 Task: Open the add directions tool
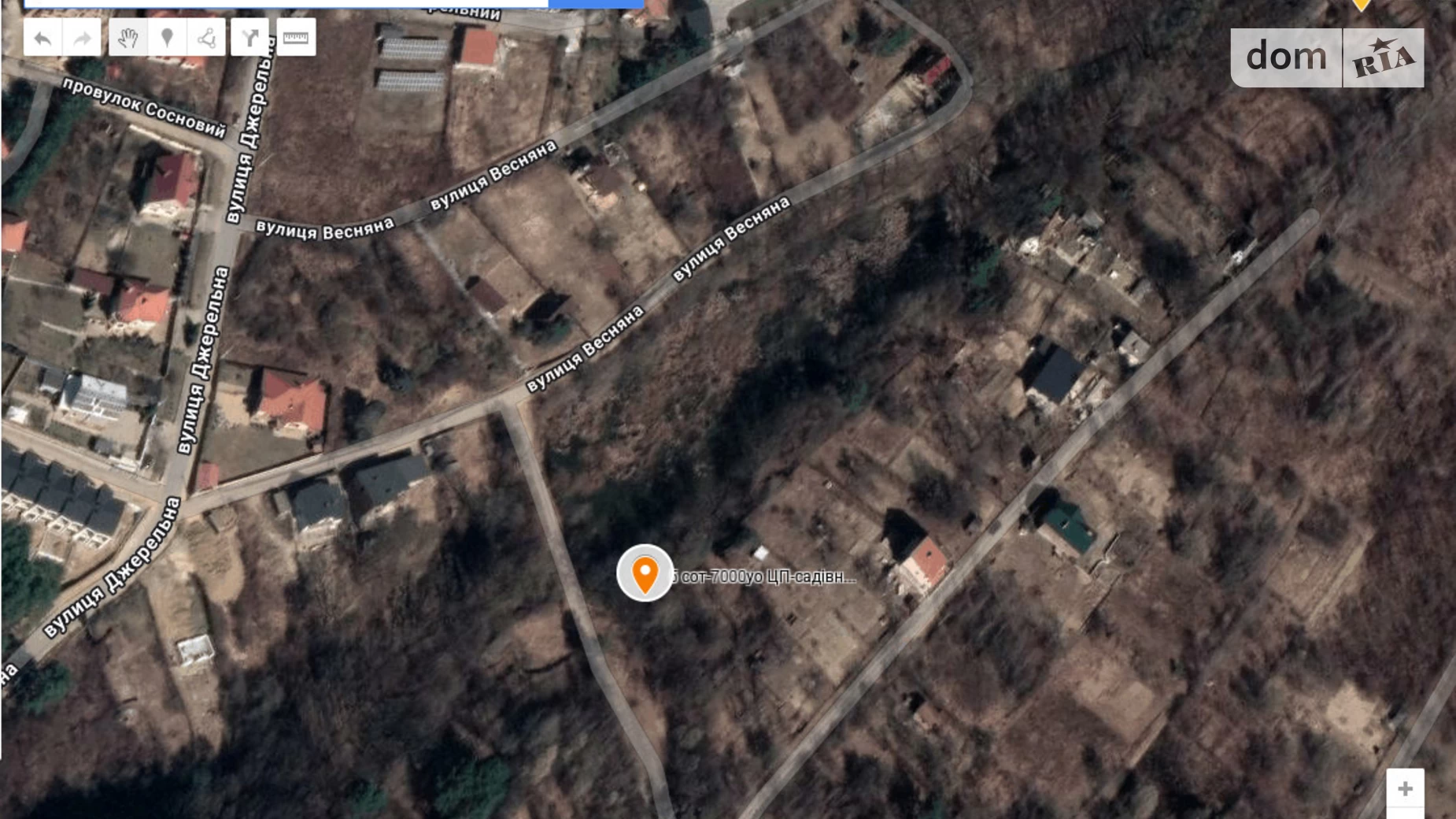[250, 38]
